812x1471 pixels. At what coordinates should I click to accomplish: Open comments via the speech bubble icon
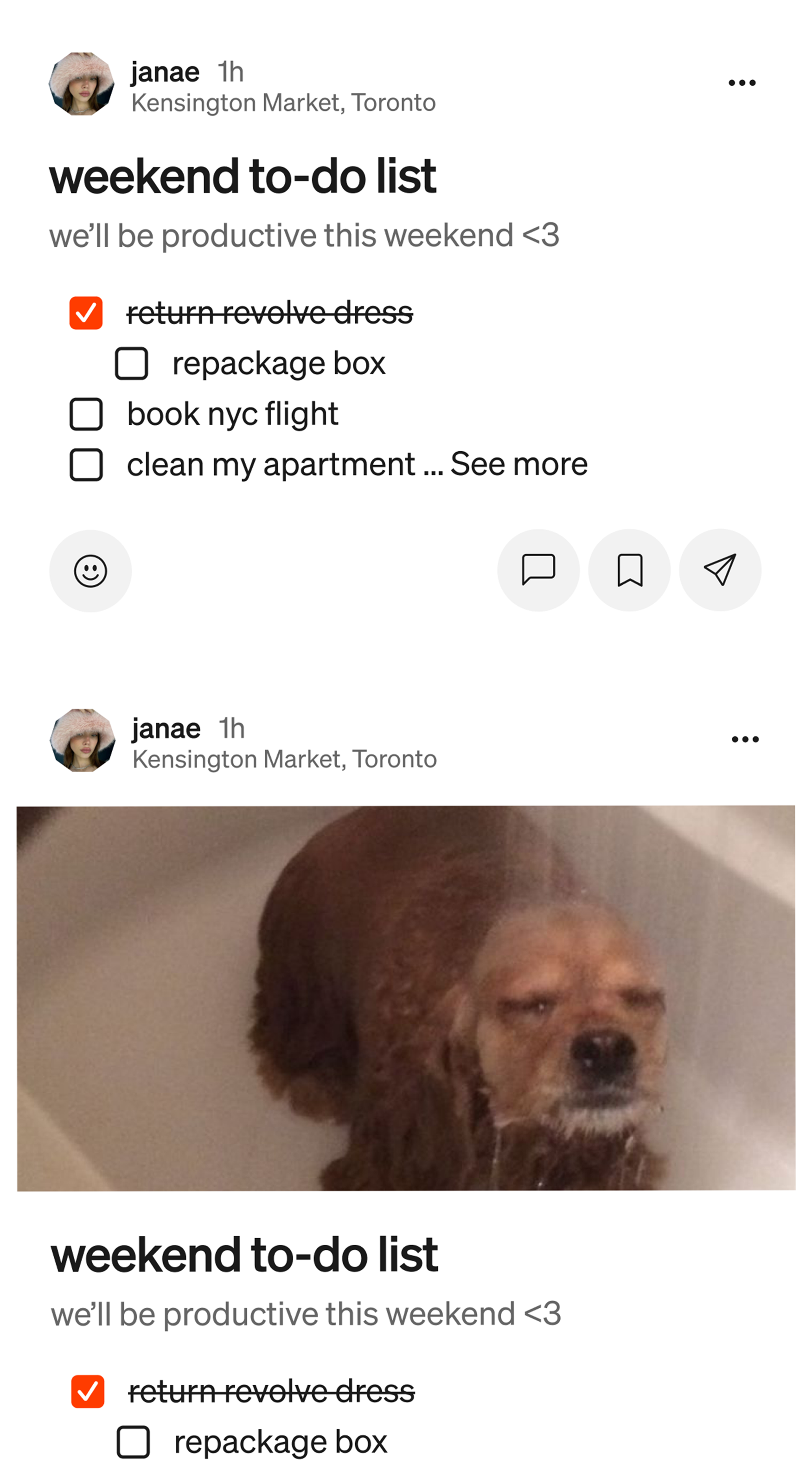(538, 570)
